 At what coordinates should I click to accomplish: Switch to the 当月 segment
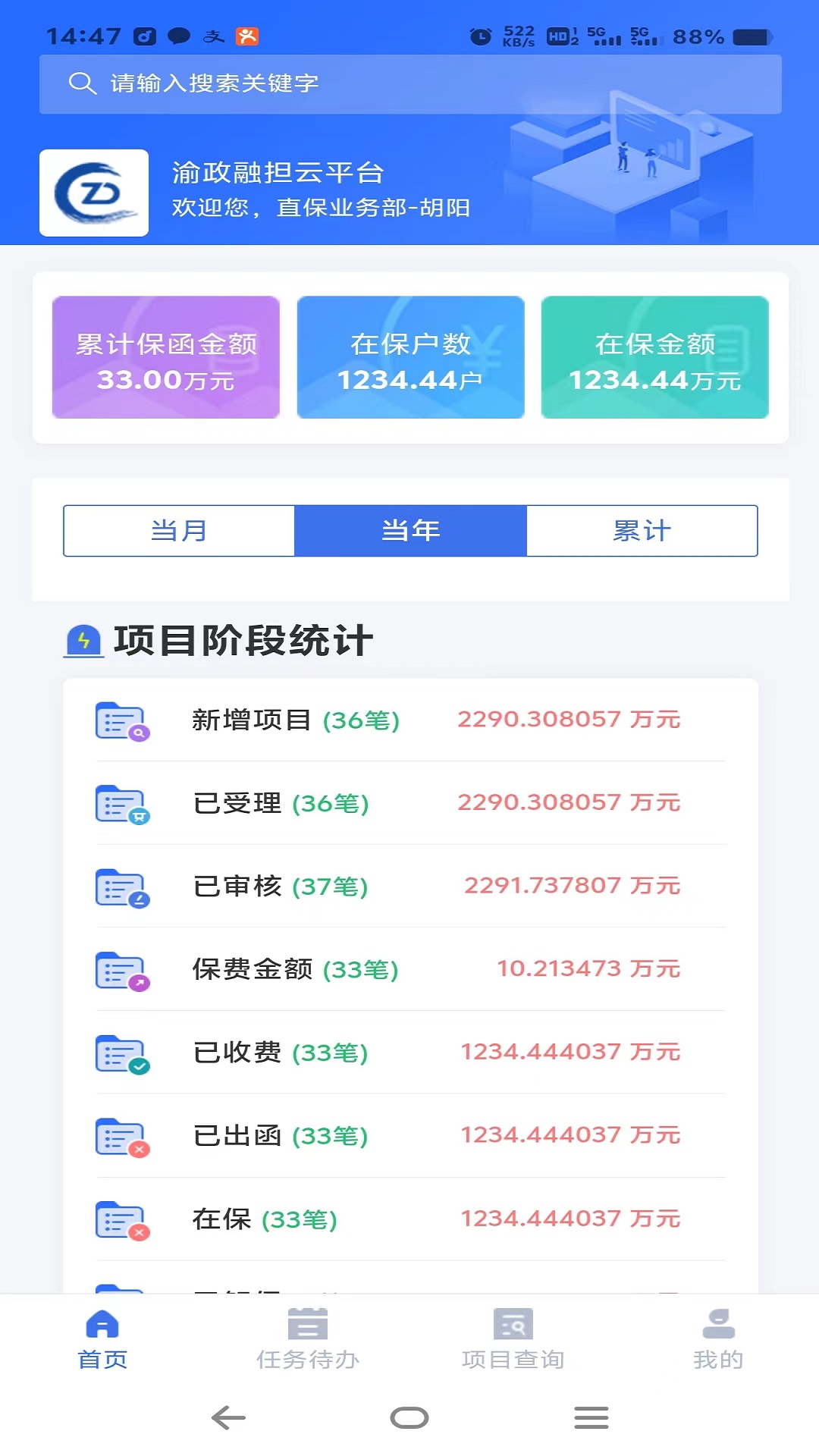pos(179,531)
